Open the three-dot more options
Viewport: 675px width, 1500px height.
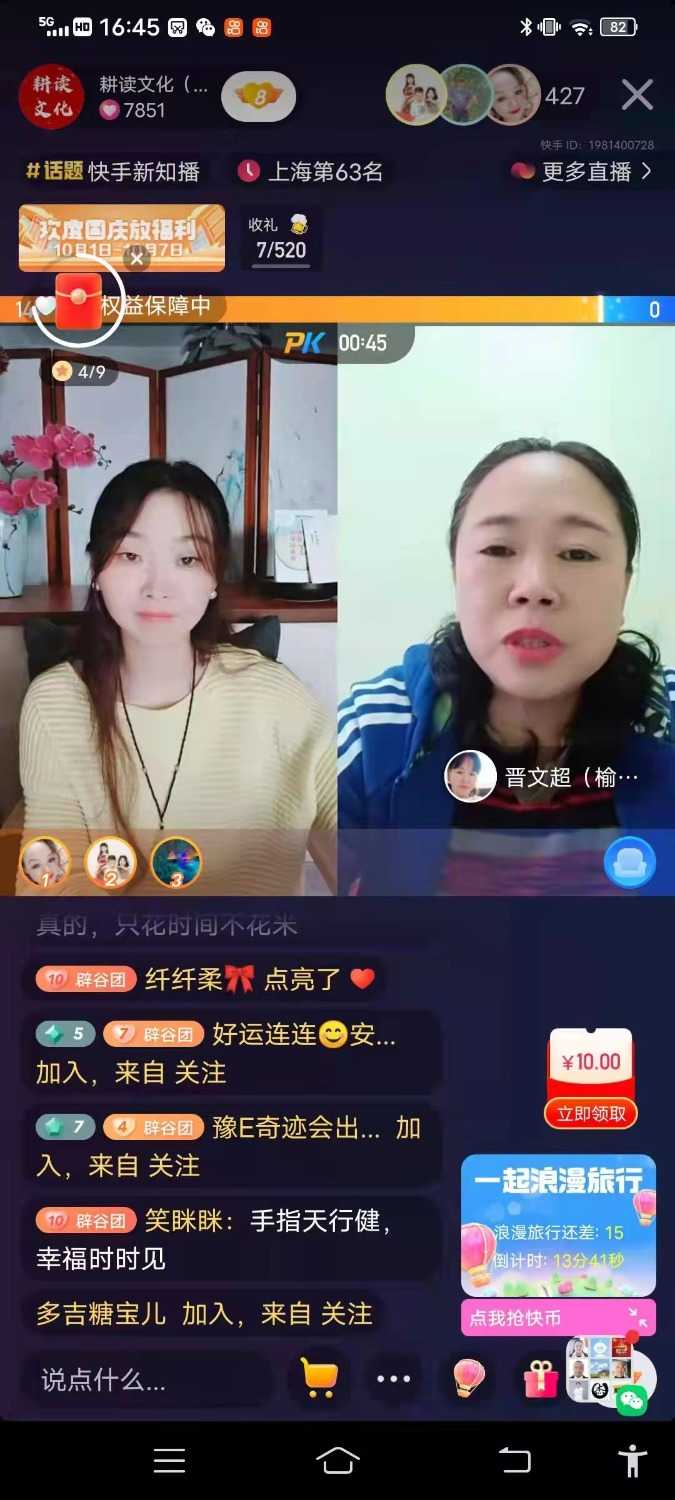(x=393, y=1379)
